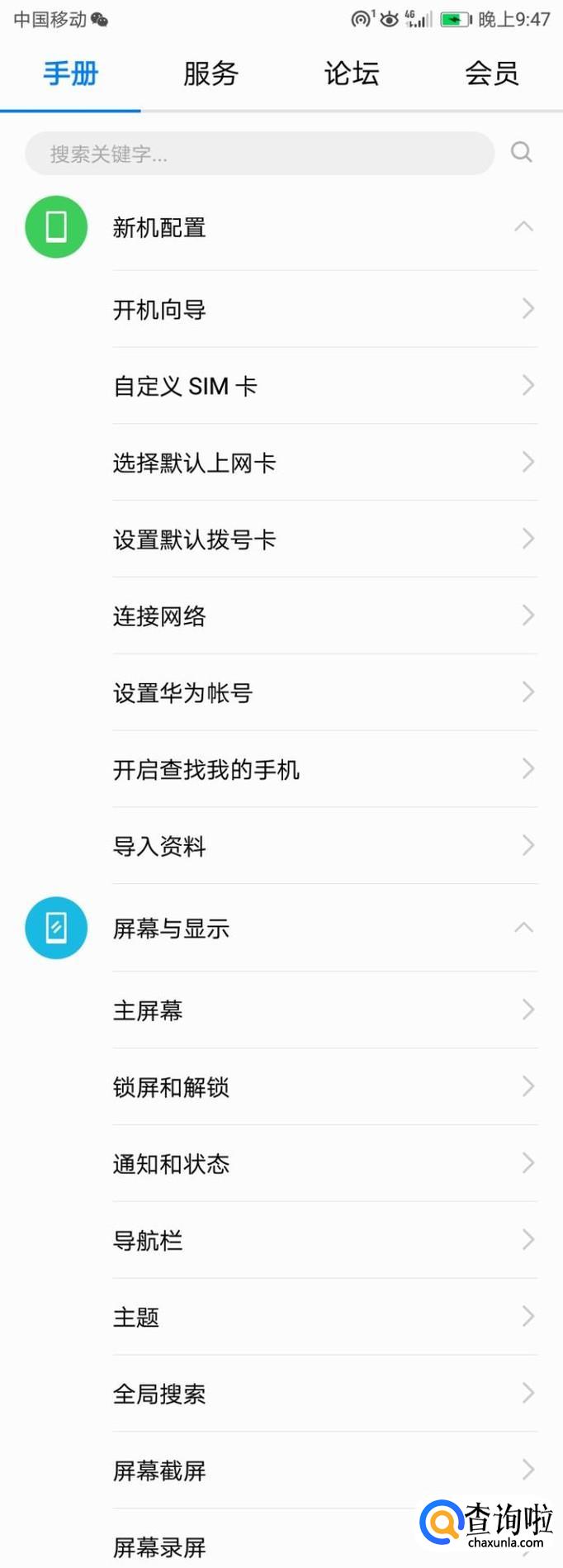Switch to the 服务 tab
The height and width of the screenshot is (1568, 563).
(x=211, y=74)
